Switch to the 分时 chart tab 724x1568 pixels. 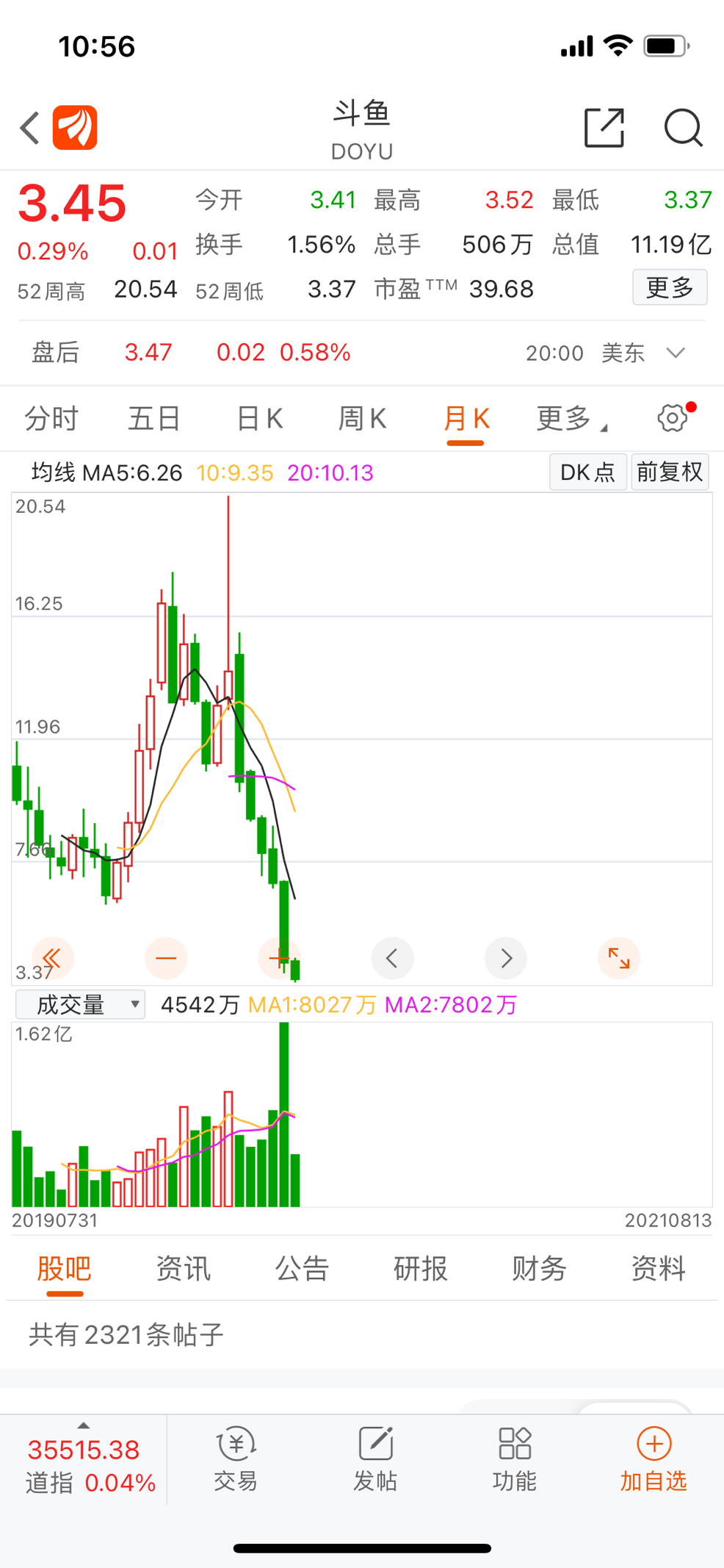[x=51, y=419]
